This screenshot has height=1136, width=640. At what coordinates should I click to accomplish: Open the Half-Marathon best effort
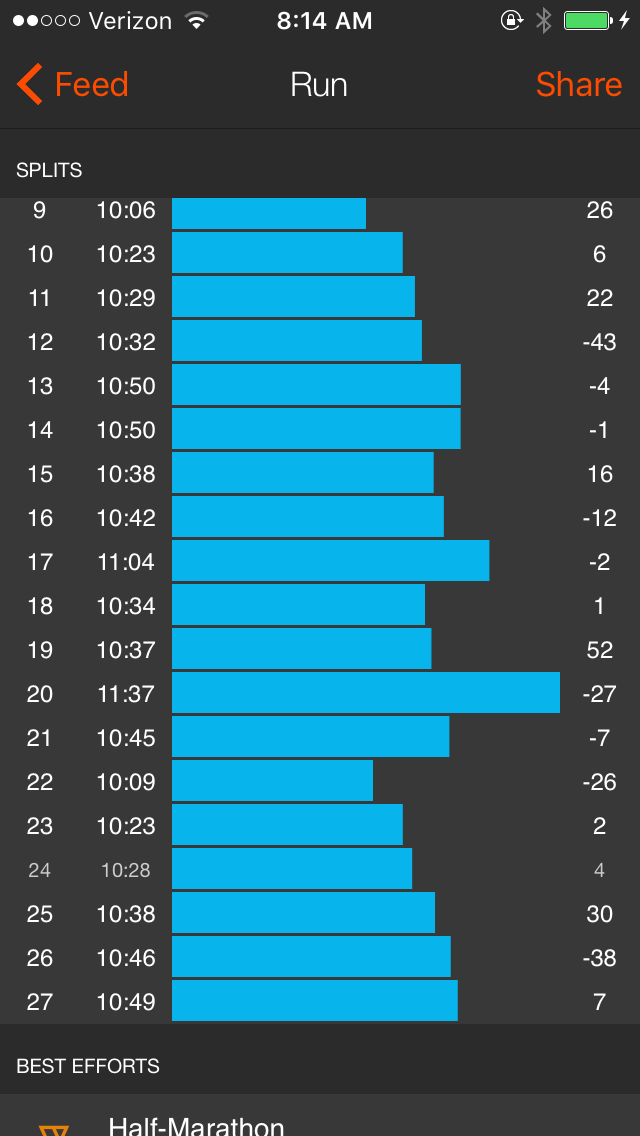[320, 1115]
